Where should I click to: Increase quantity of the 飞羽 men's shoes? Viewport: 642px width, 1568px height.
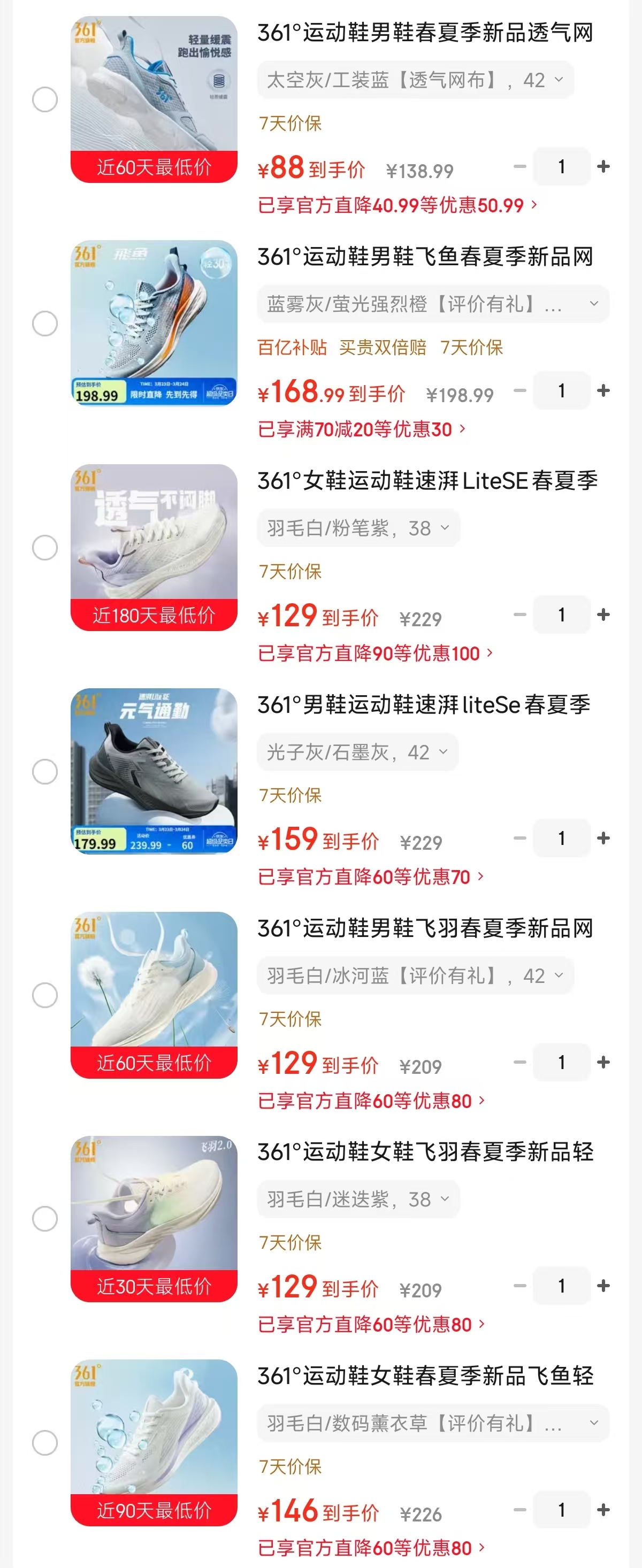pyautogui.click(x=603, y=1062)
